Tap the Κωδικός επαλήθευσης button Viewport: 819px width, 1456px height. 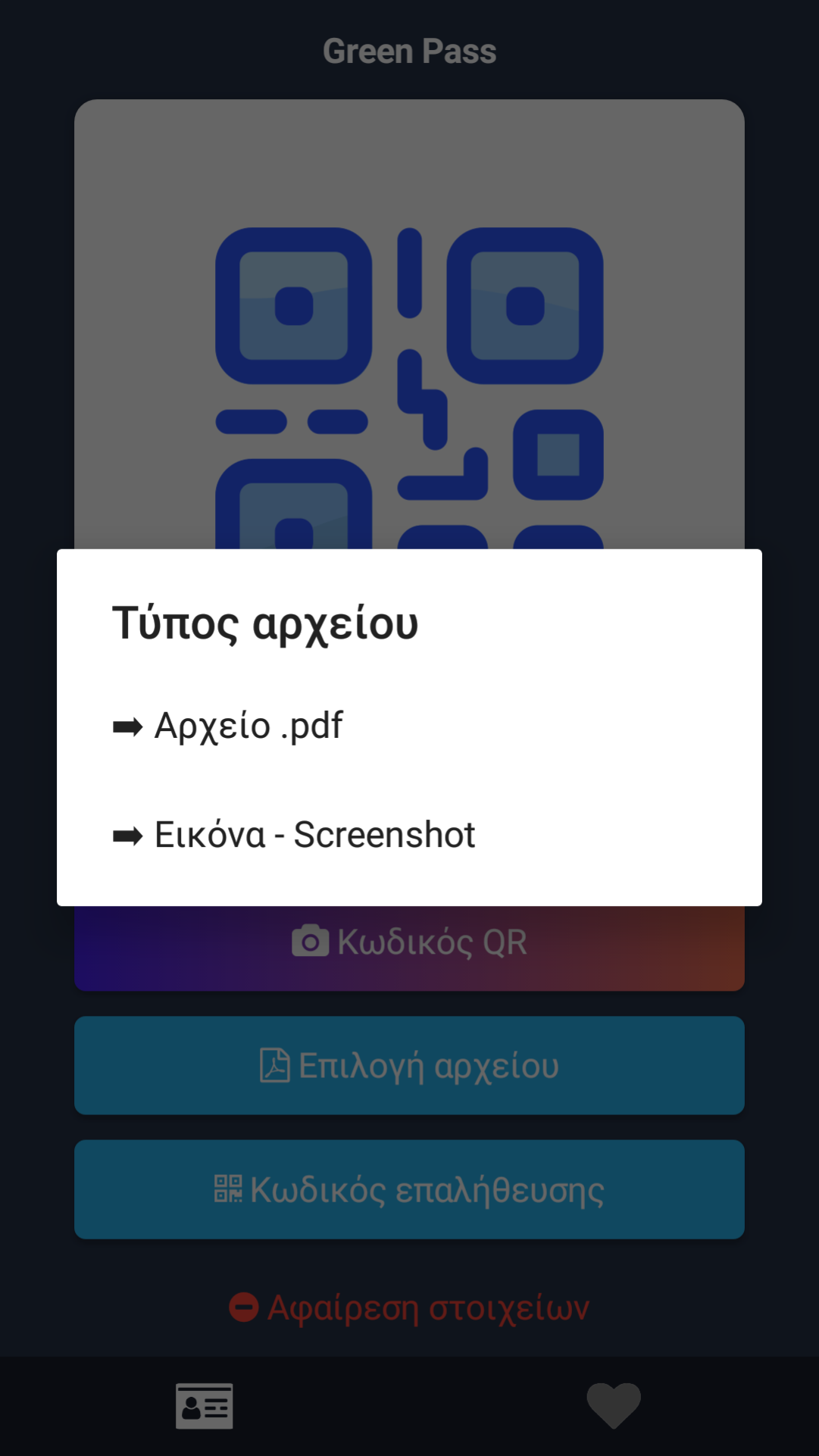pos(409,1189)
